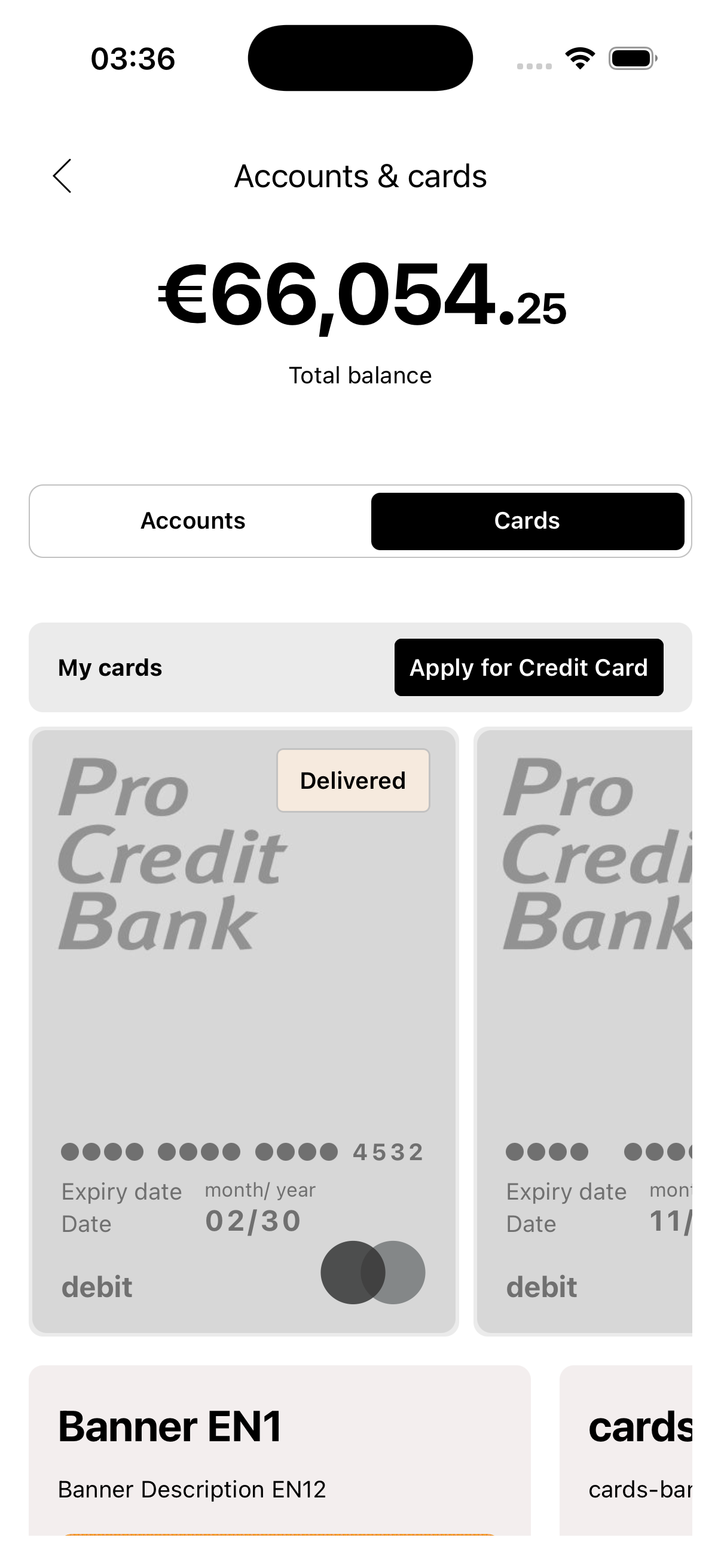Open the Banner EN1 promotion
The width and height of the screenshot is (721, 1568).
pos(279,1455)
